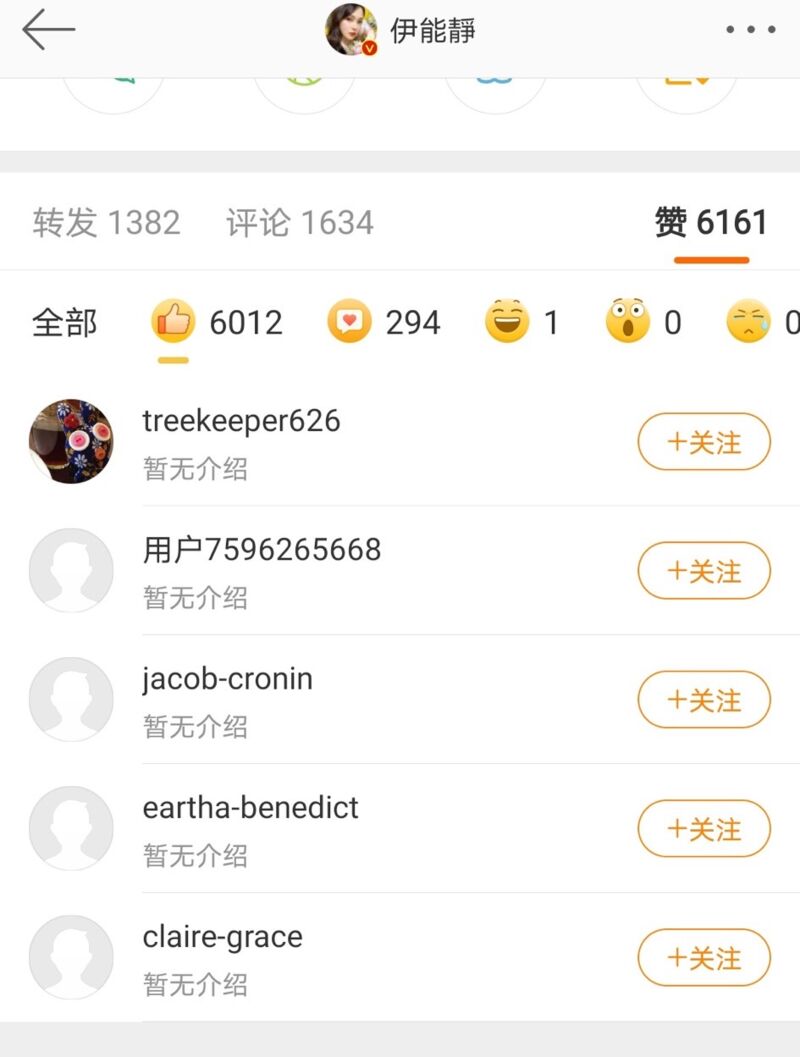This screenshot has height=1057, width=800.
Task: Filter by heart reactions 294
Action: pos(384,323)
